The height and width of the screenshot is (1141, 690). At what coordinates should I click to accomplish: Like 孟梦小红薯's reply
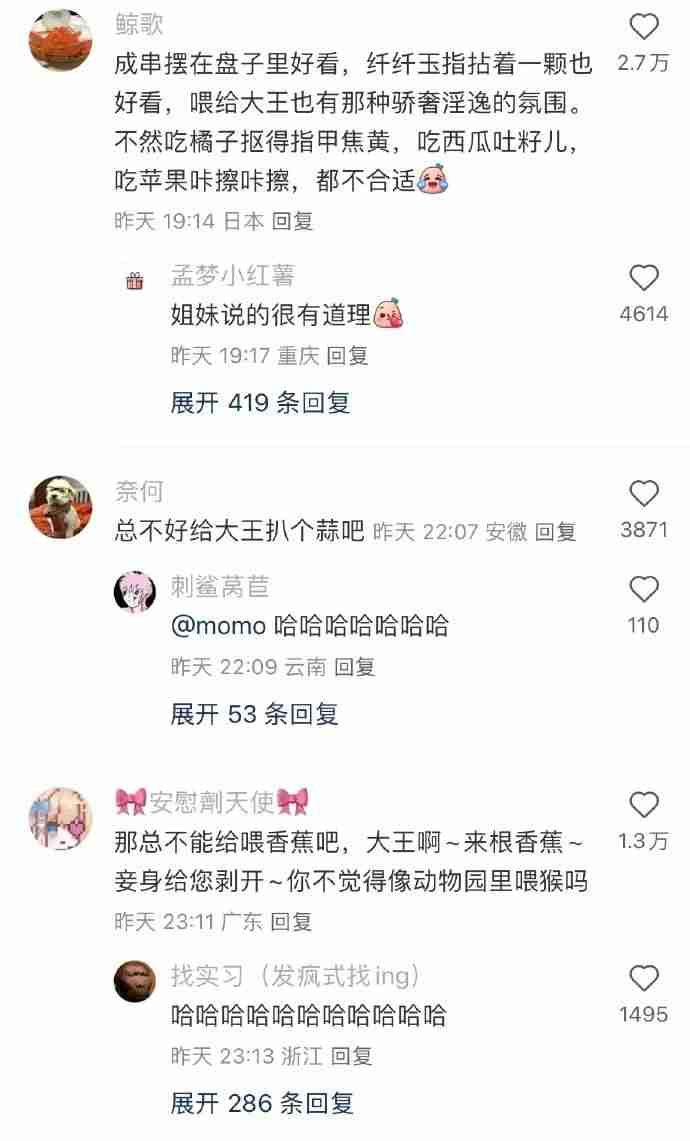pyautogui.click(x=644, y=278)
